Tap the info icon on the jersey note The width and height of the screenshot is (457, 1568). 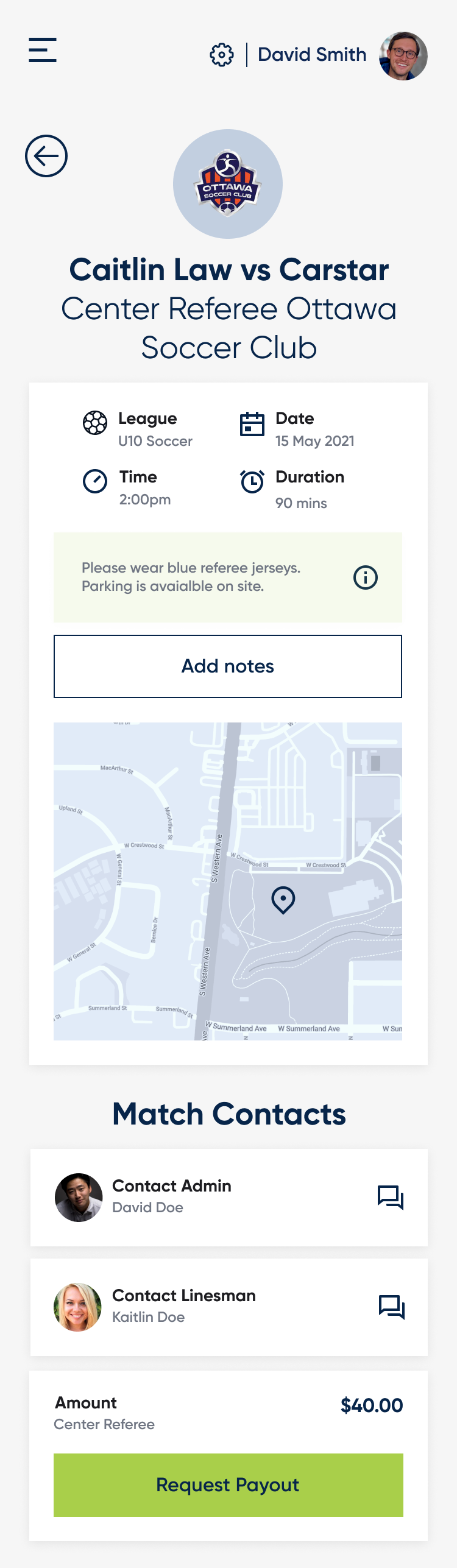pos(366,577)
